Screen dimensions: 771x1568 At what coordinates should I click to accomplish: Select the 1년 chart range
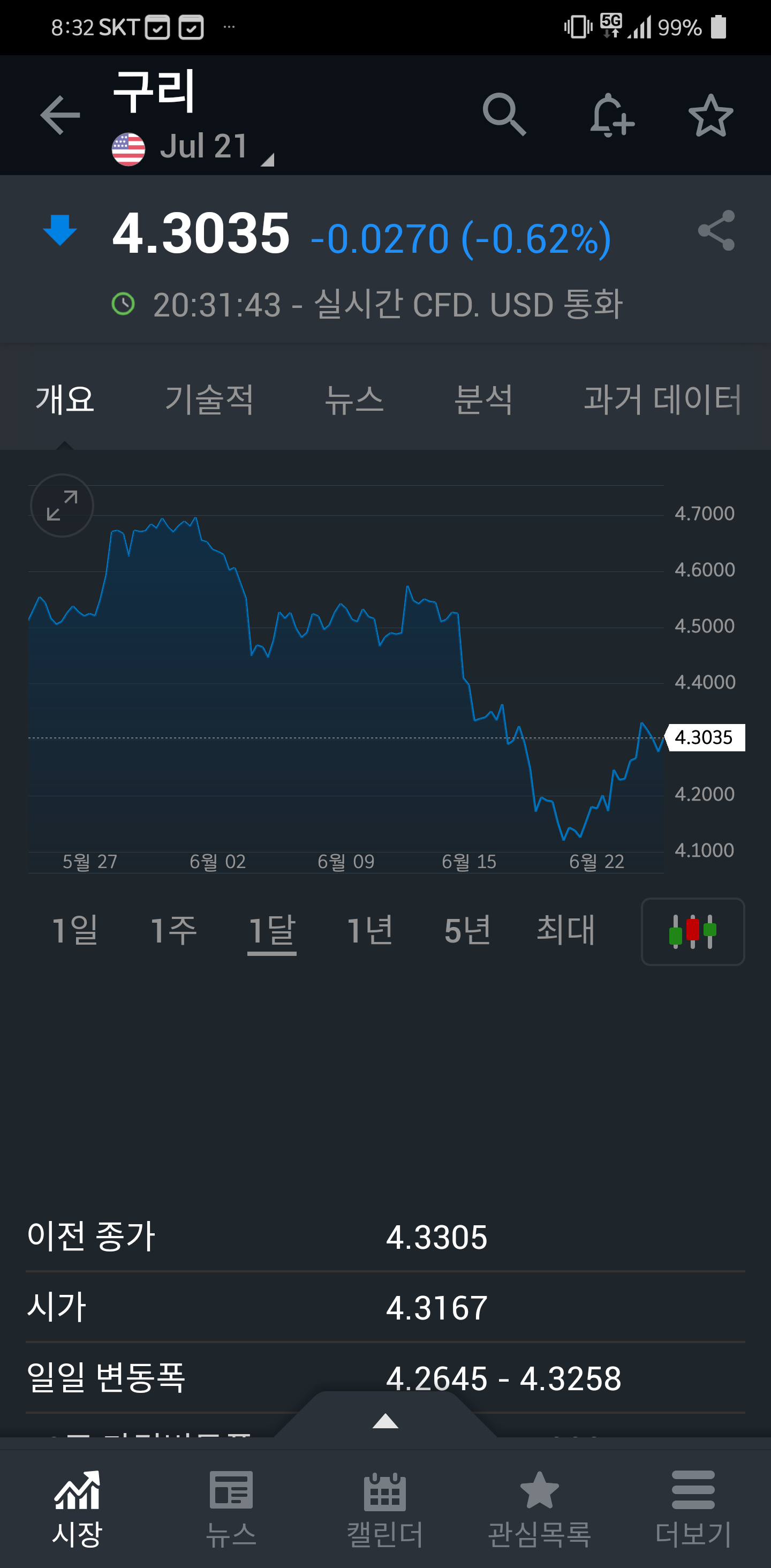369,931
